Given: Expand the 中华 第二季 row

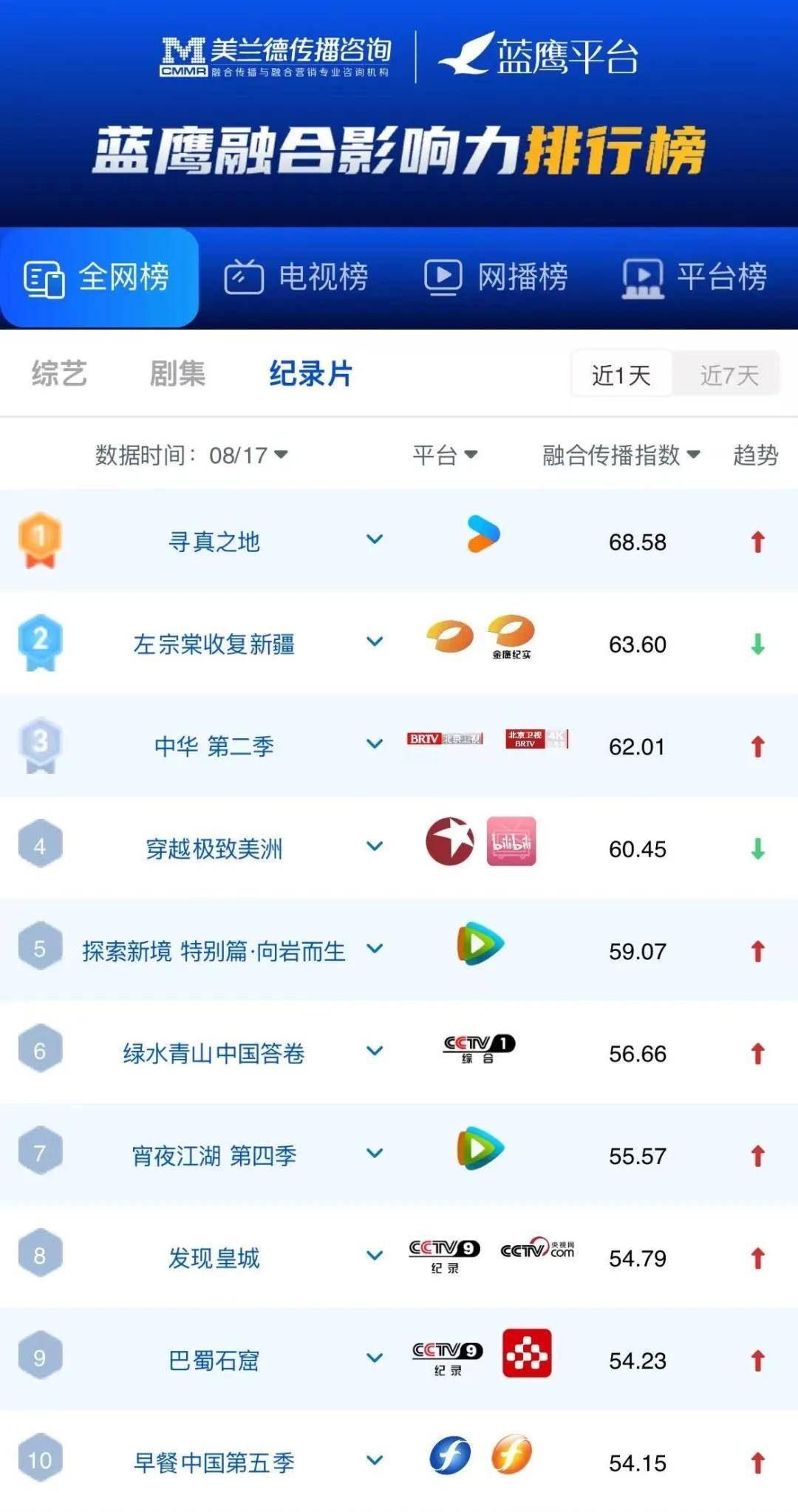Looking at the screenshot, I should click(x=375, y=744).
